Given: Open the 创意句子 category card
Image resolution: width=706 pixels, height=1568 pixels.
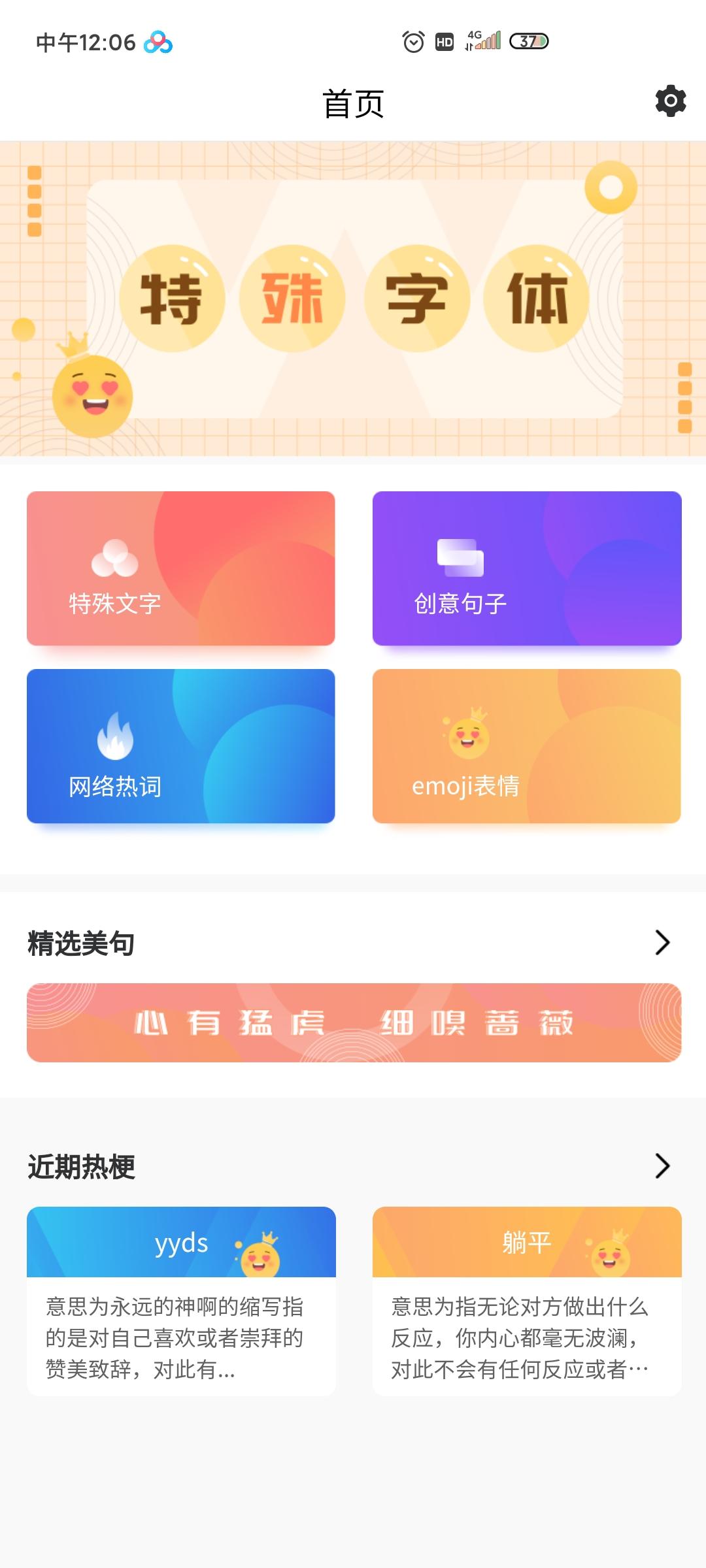Looking at the screenshot, I should click(x=526, y=568).
